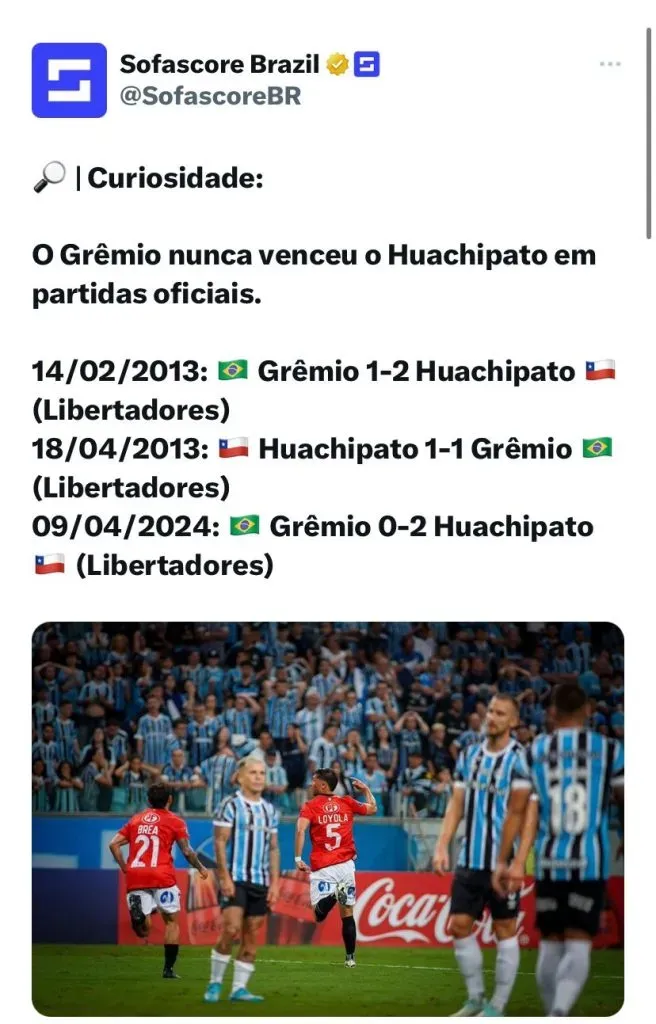Open the post's three-dot overflow menu
656x1024 pixels.
610,64
